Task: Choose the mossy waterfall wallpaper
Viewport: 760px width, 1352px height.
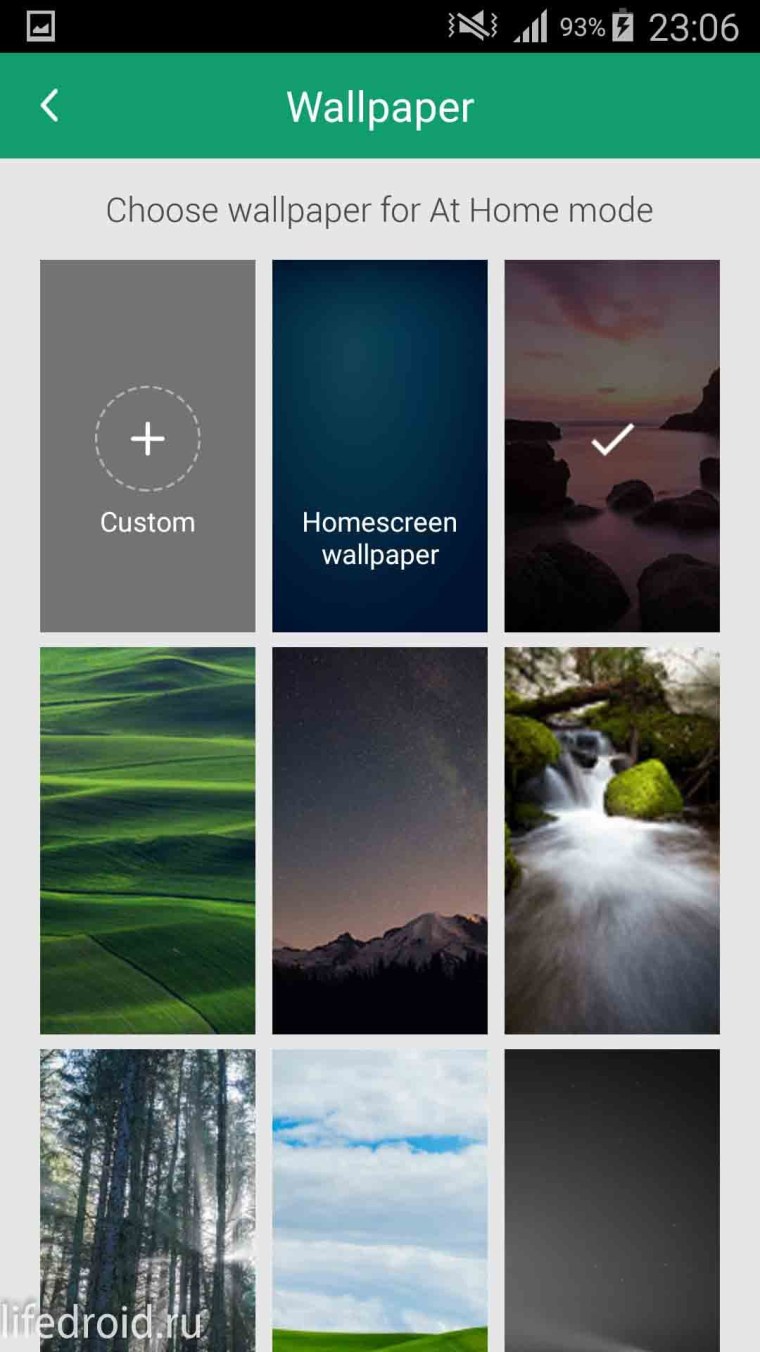Action: 611,840
